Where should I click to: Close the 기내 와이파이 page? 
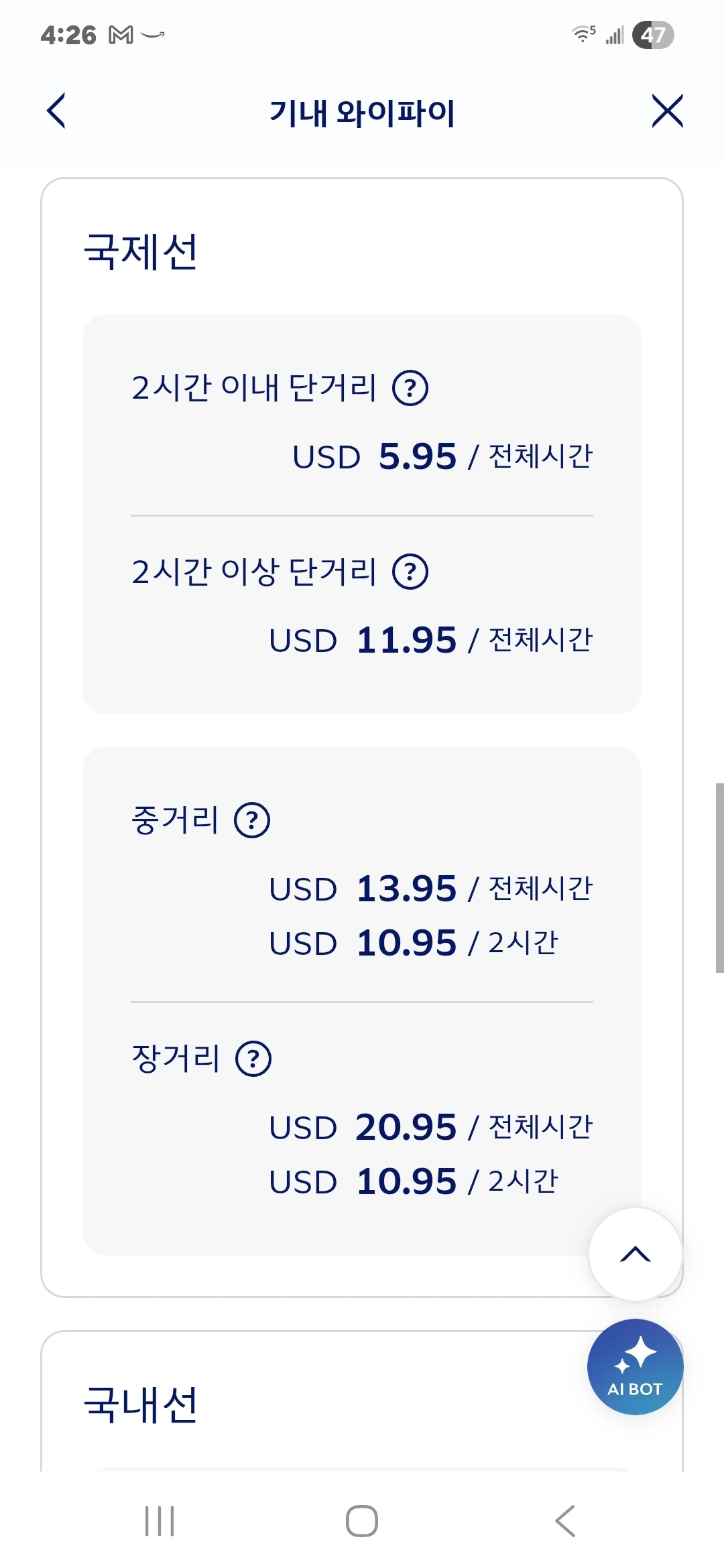667,111
